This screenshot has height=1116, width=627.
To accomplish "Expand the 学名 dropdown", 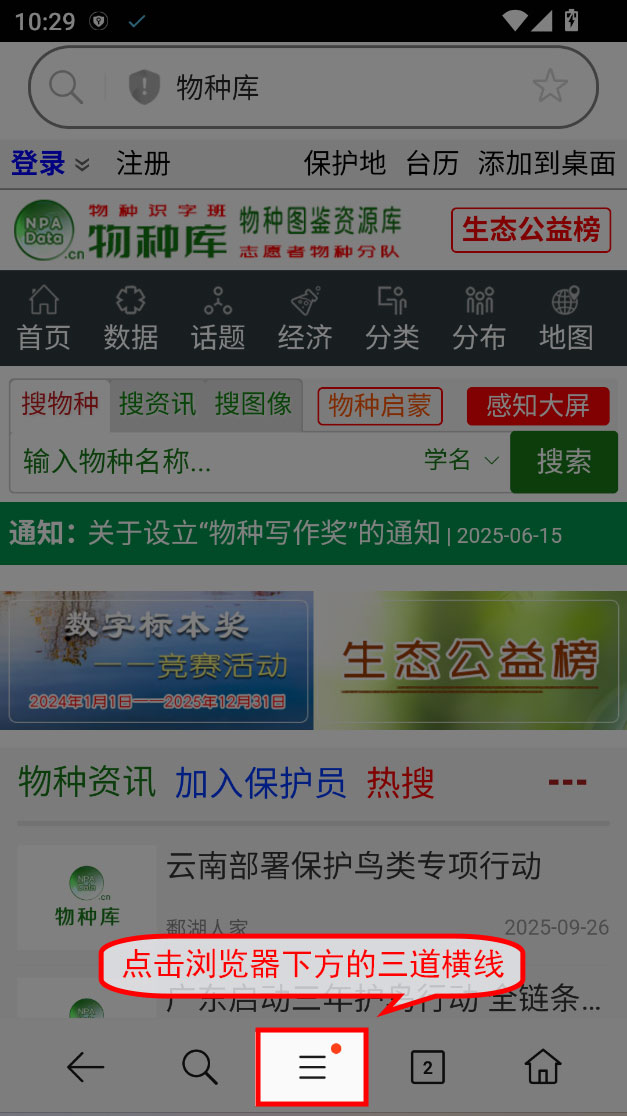I will pyautogui.click(x=461, y=460).
